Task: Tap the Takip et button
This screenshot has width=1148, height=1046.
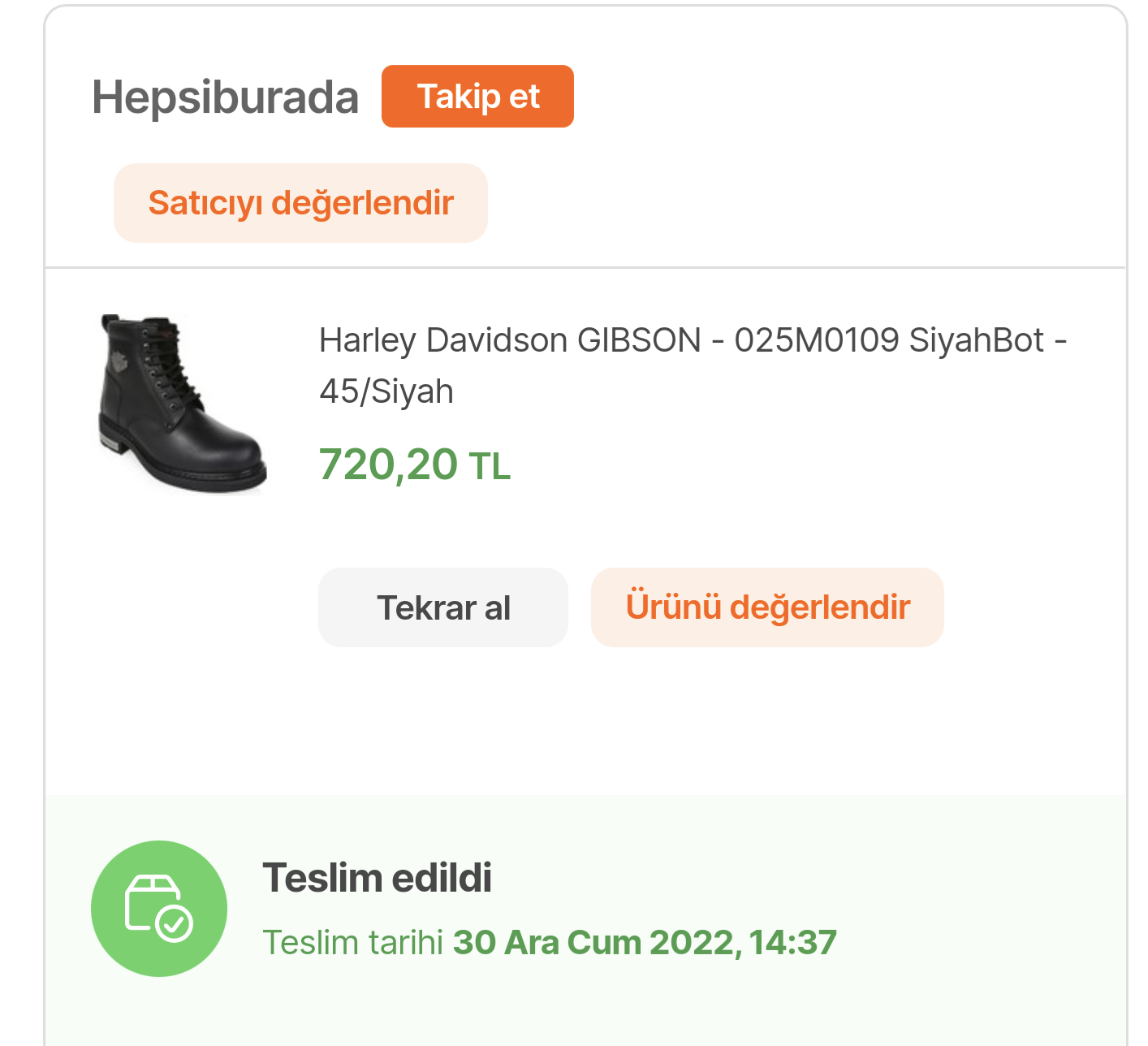Action: pyautogui.click(x=477, y=97)
